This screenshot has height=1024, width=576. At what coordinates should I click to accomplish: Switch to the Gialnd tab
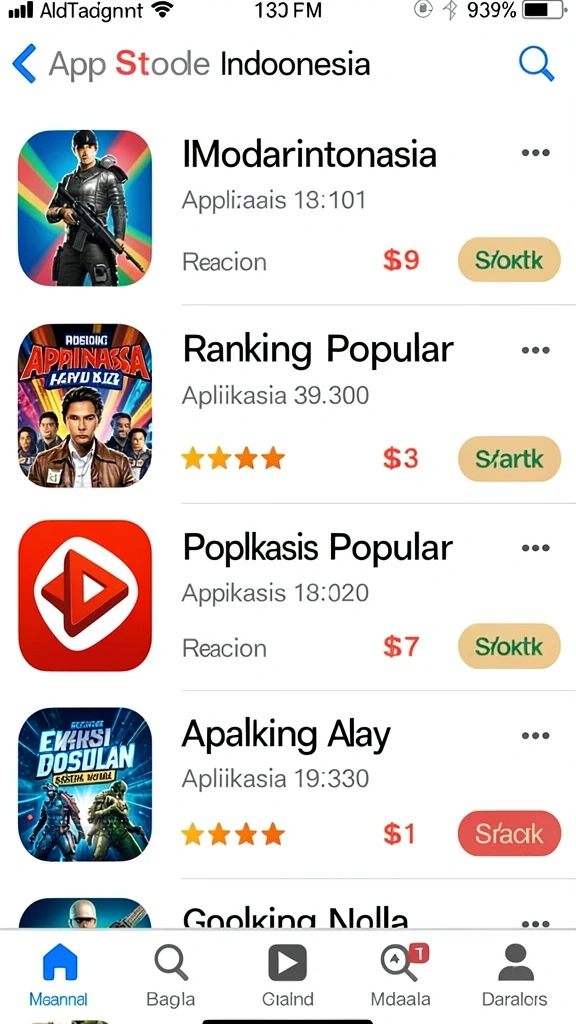287,974
